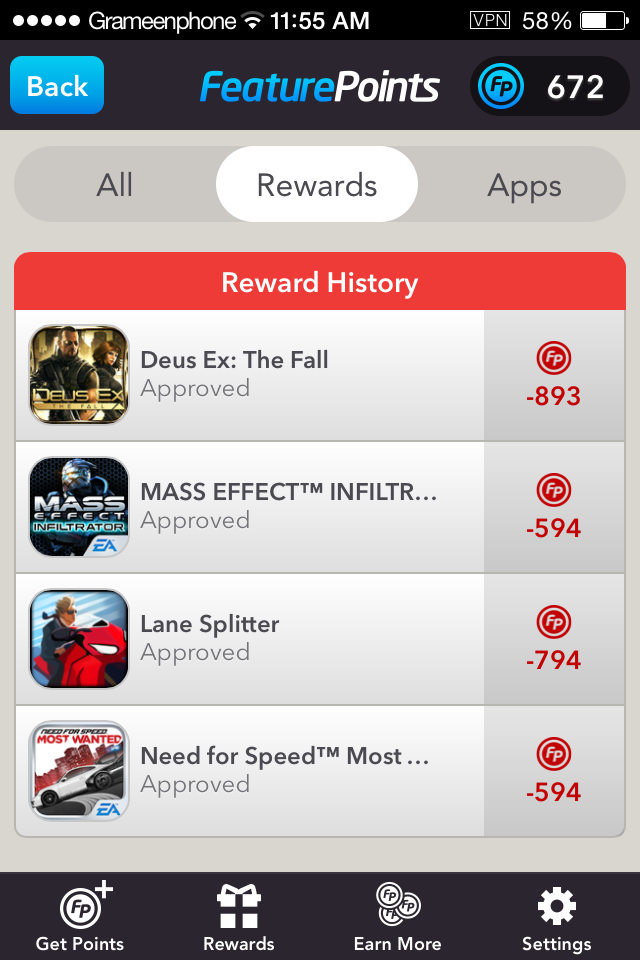Open the Earn More section
The image size is (640, 960).
tap(397, 917)
